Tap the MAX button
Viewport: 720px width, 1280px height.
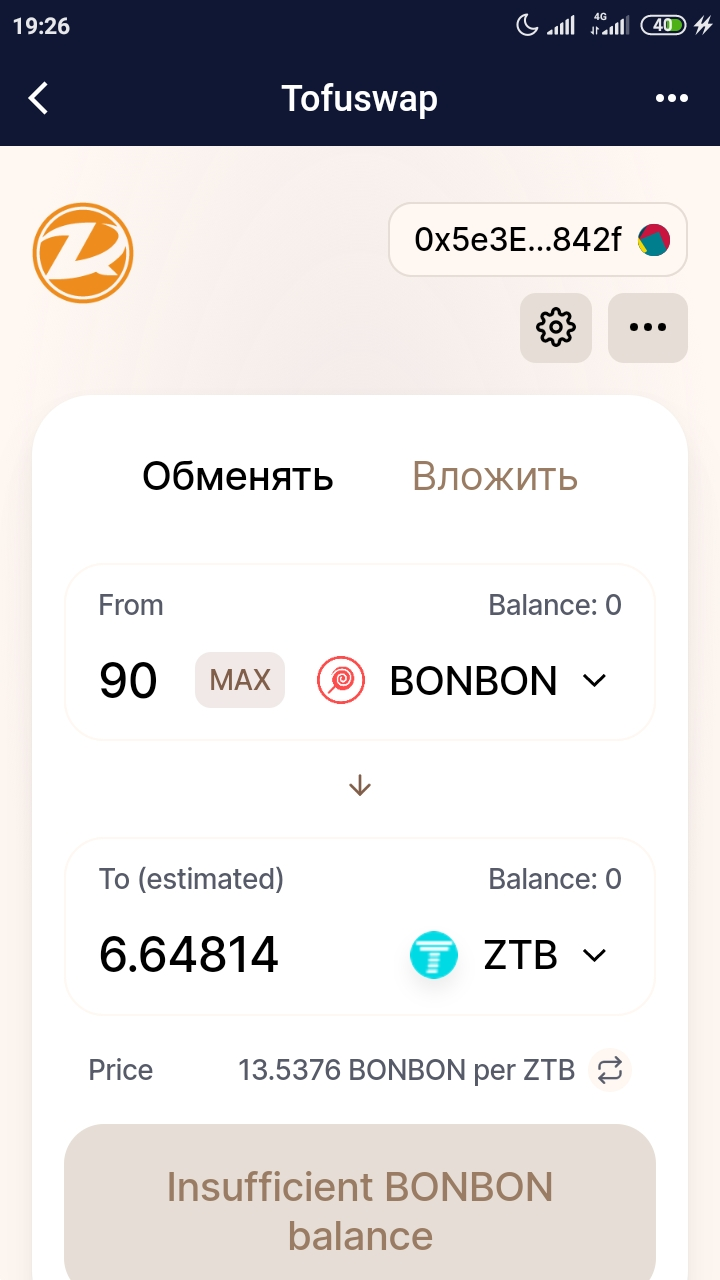pos(240,680)
